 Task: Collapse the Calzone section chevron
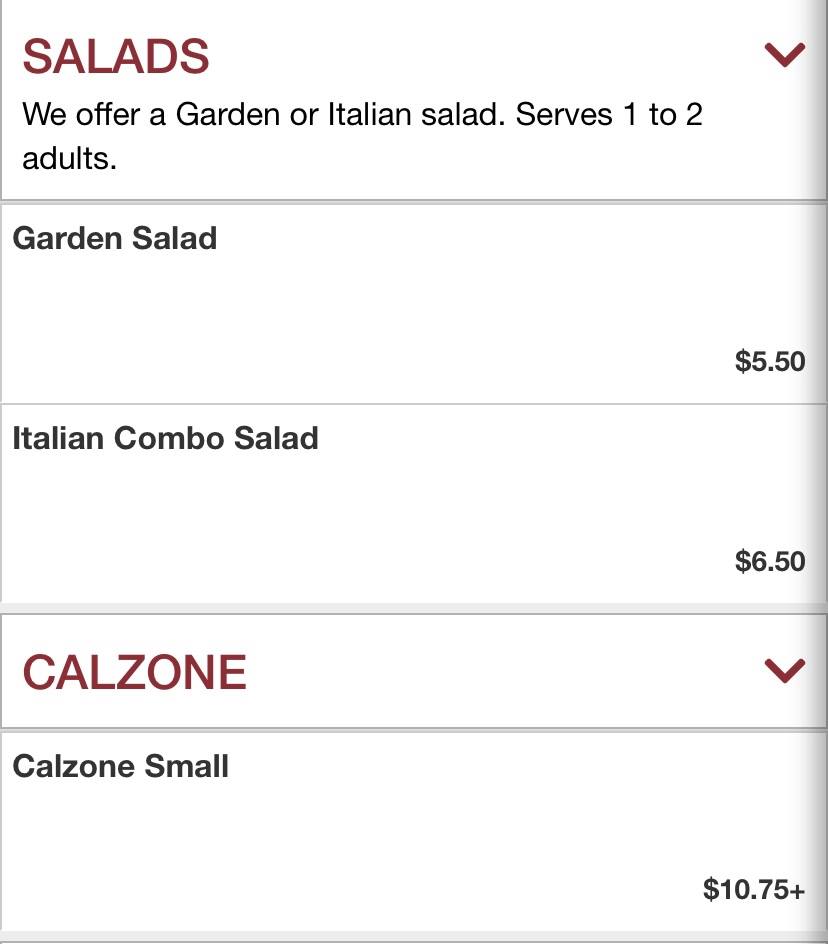(x=784, y=670)
